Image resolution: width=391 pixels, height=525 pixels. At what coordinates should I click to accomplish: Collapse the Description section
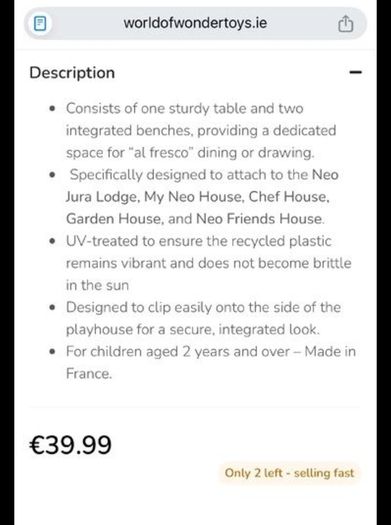point(356,72)
